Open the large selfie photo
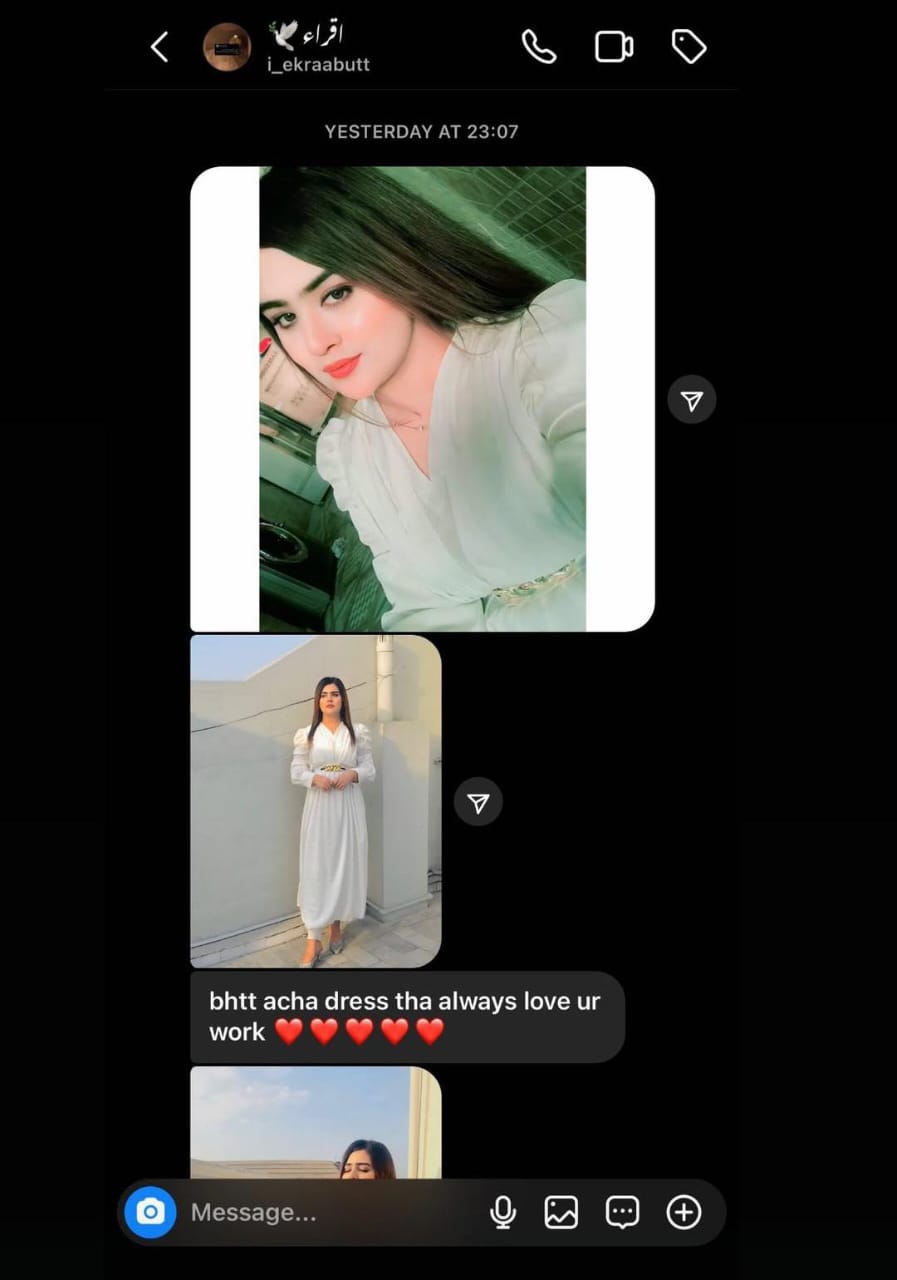 (422, 399)
